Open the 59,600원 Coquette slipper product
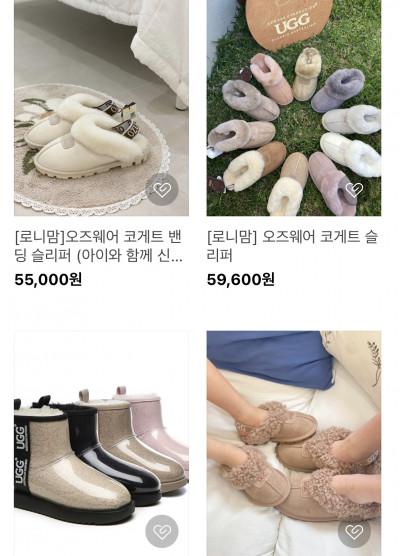 point(294,108)
